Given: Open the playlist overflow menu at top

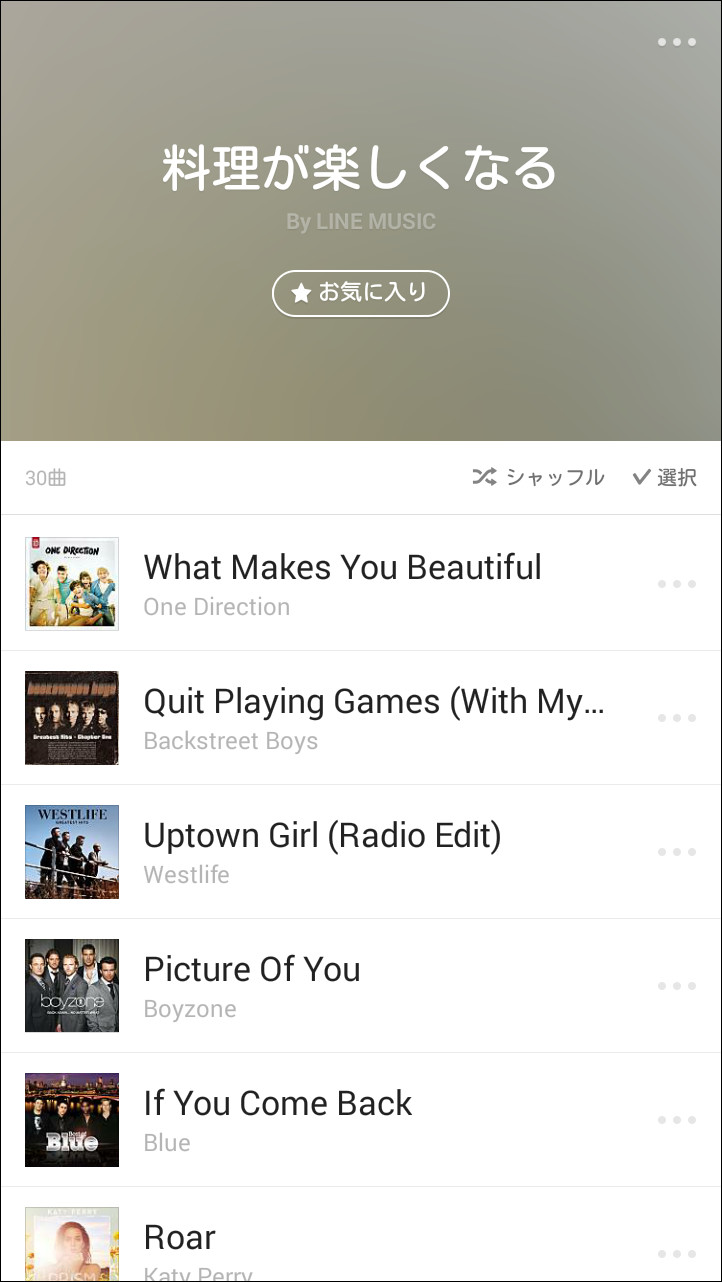Looking at the screenshot, I should point(677,42).
